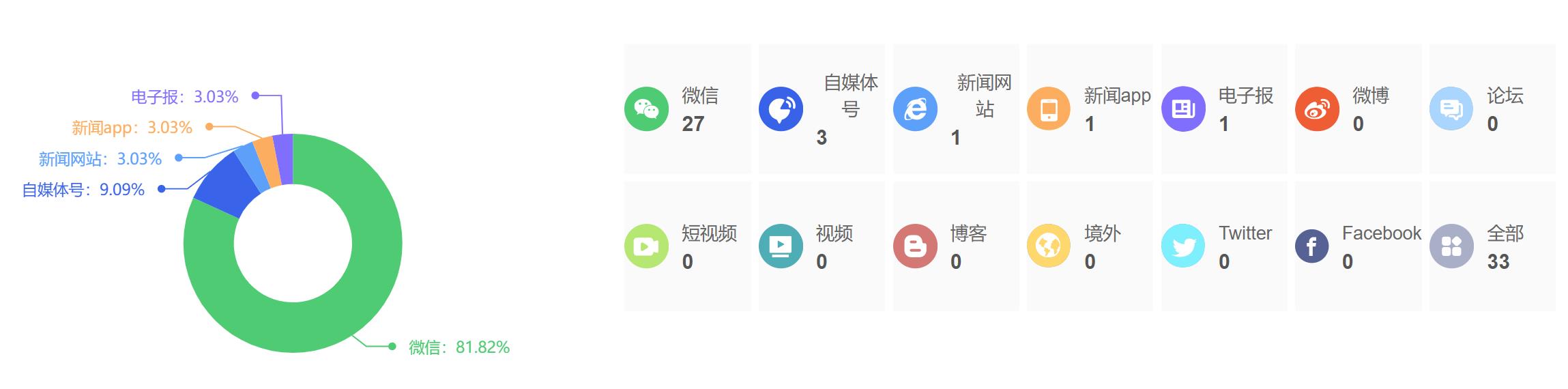Screen dimensions: 1568x389
Task: Select the 电子报 tile
Action: point(1224,109)
